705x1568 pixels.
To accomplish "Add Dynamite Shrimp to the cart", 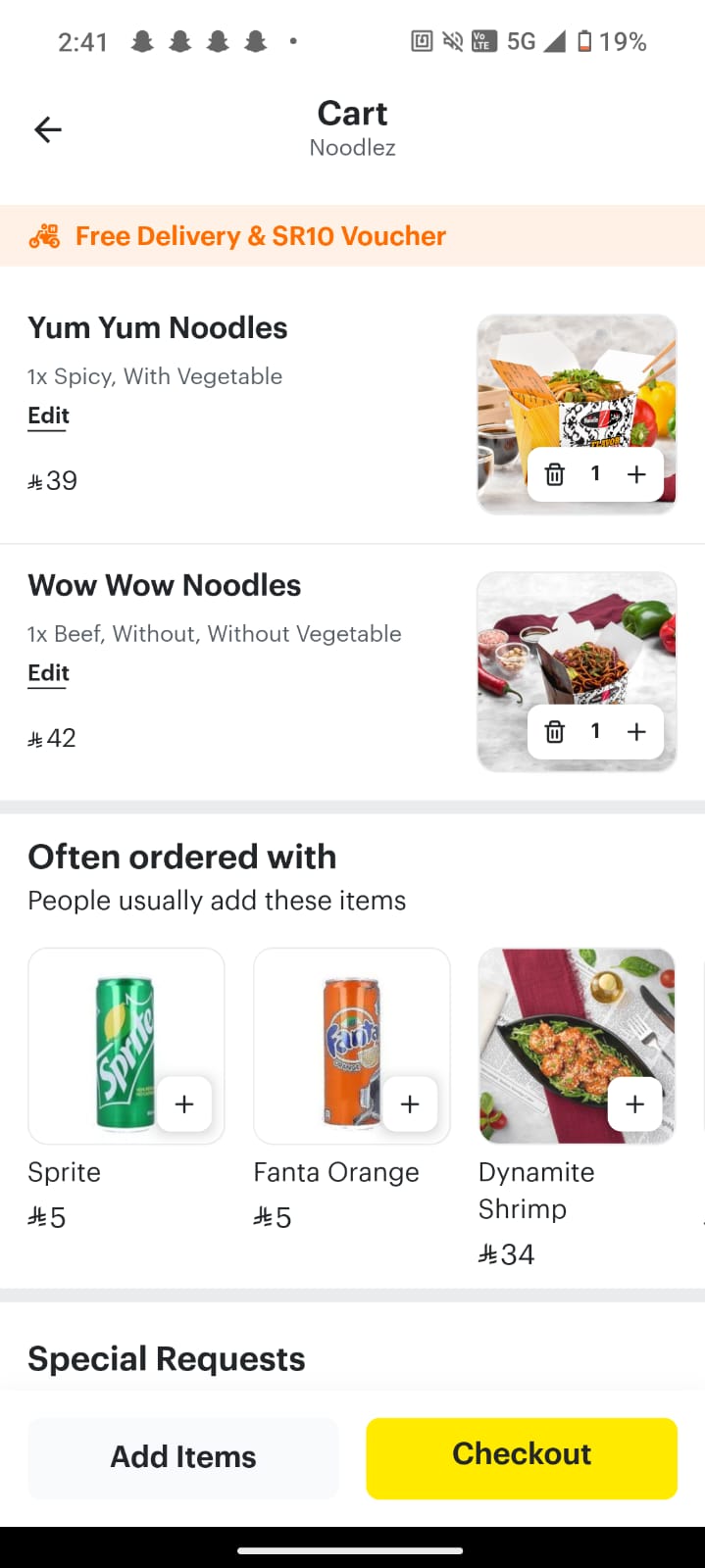I will (634, 1104).
